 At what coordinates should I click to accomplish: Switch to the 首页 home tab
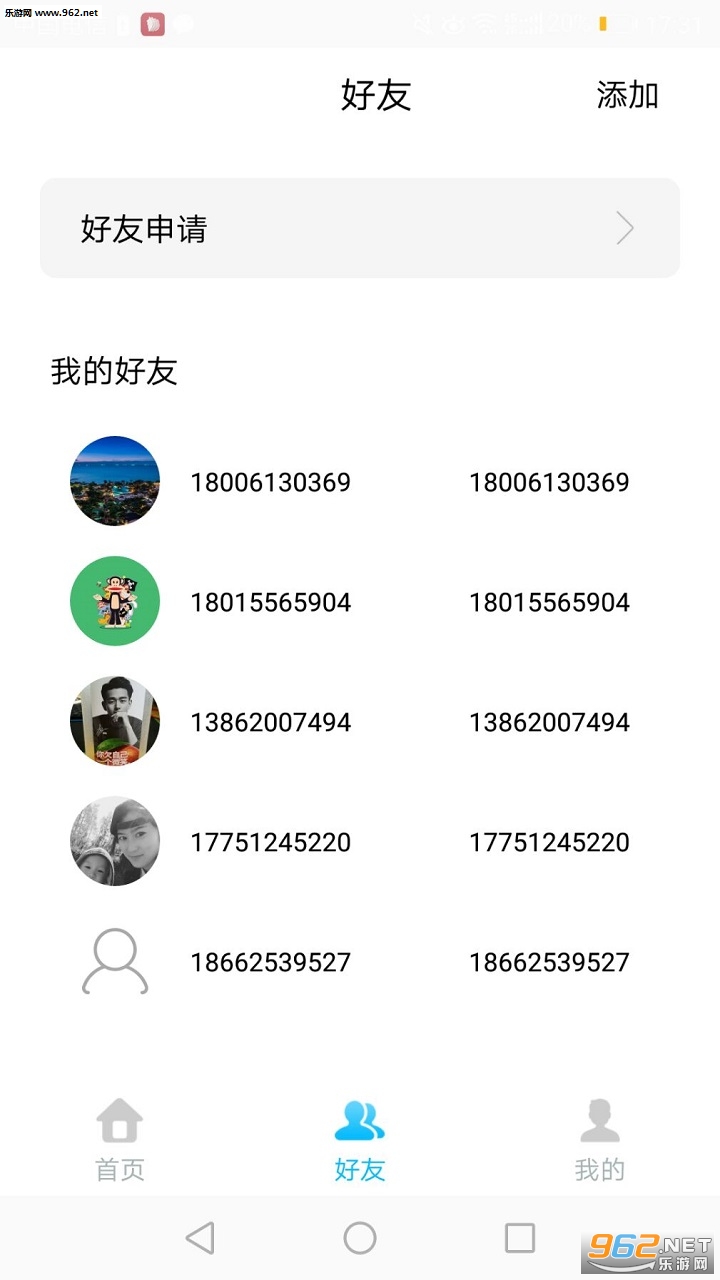(120, 1140)
